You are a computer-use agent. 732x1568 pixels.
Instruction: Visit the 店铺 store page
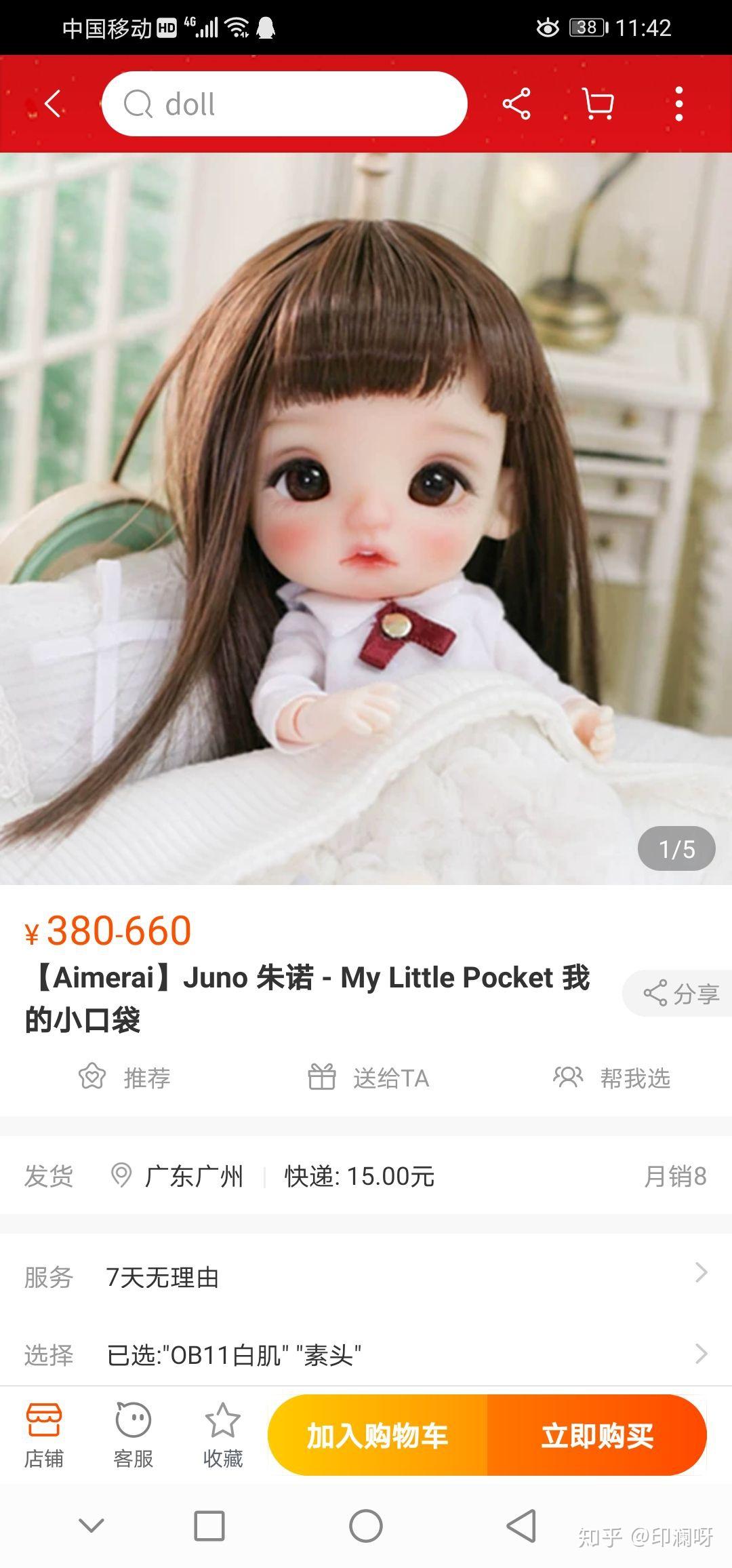click(x=44, y=1435)
